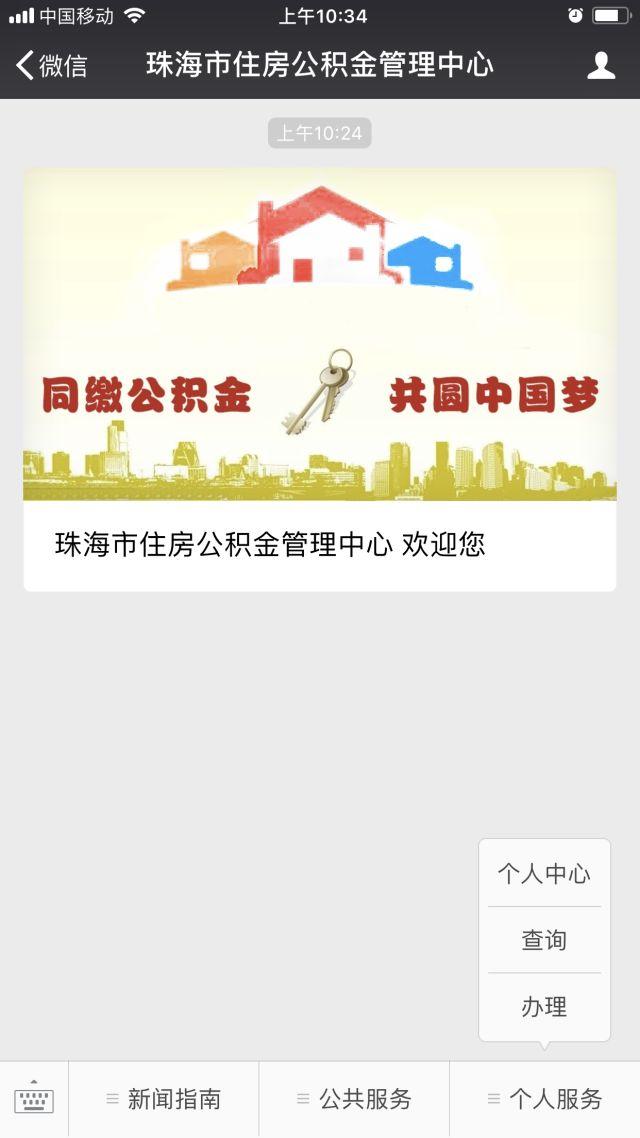Select 办理 from the popup menu

pyautogui.click(x=544, y=1007)
